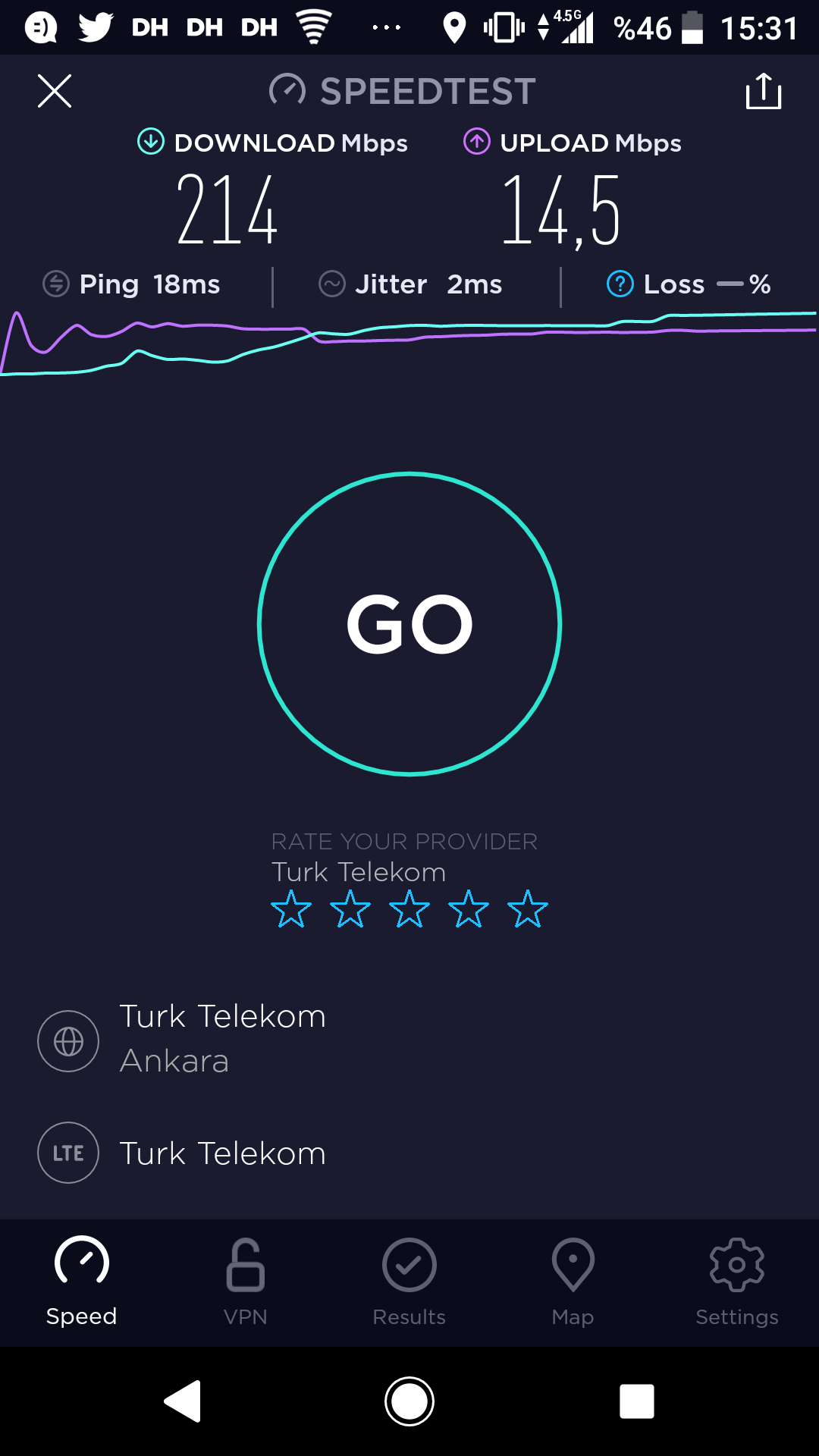Share the speed test result
This screenshot has height=1456, width=819.
pos(764,91)
